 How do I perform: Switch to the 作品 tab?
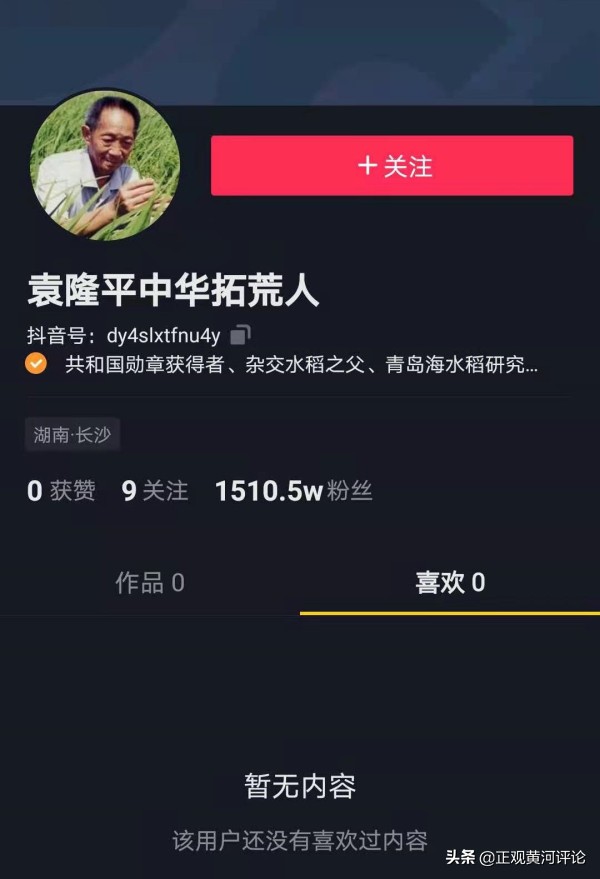pyautogui.click(x=150, y=583)
